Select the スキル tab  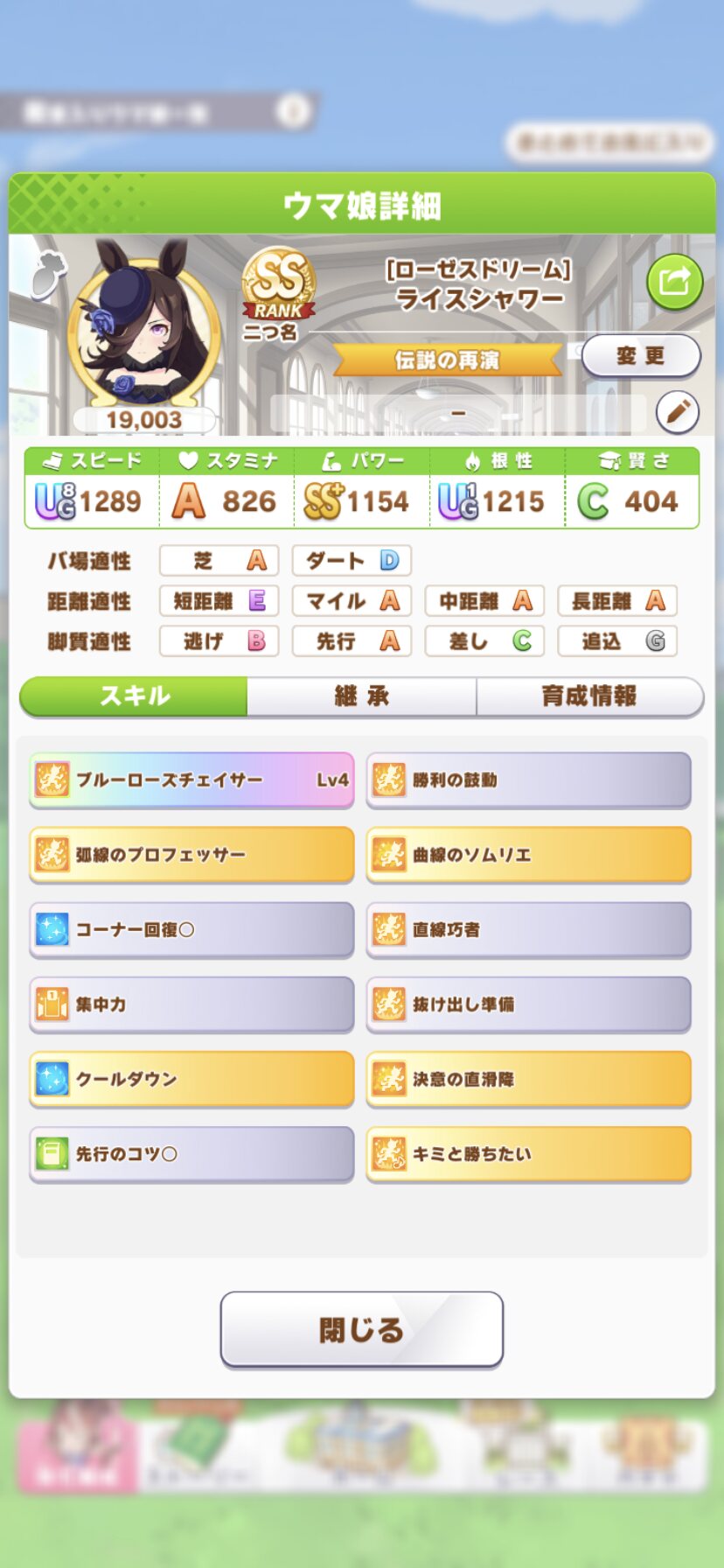point(134,696)
